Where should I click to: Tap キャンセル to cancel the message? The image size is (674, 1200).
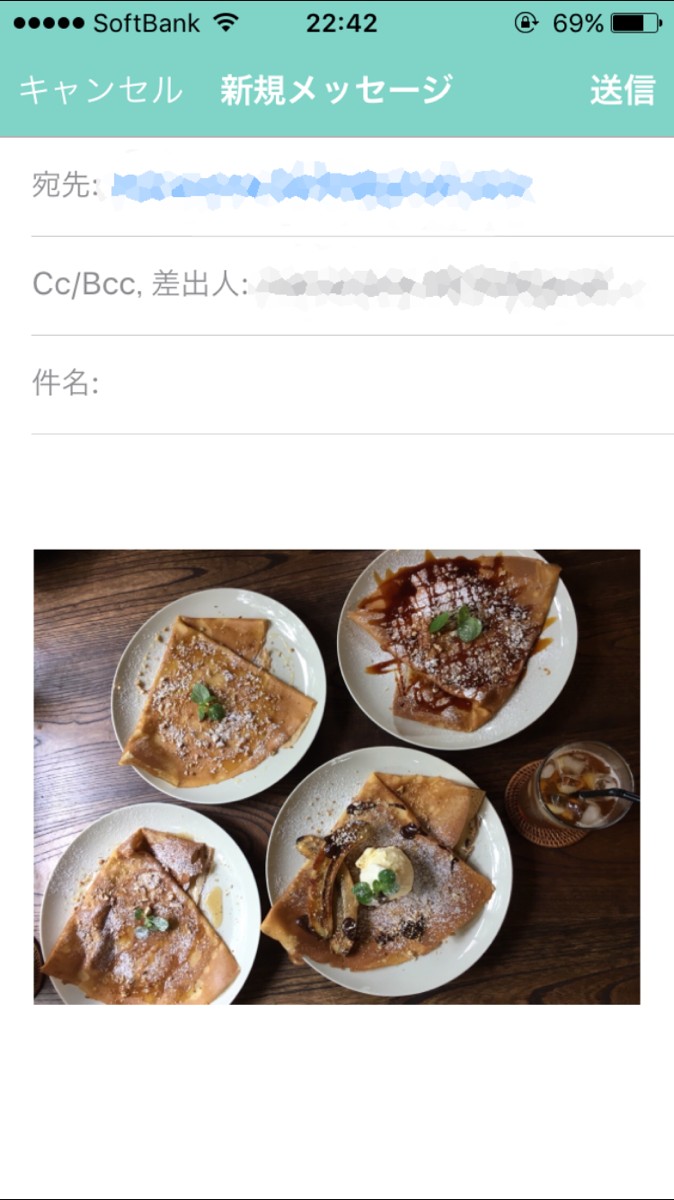[100, 90]
